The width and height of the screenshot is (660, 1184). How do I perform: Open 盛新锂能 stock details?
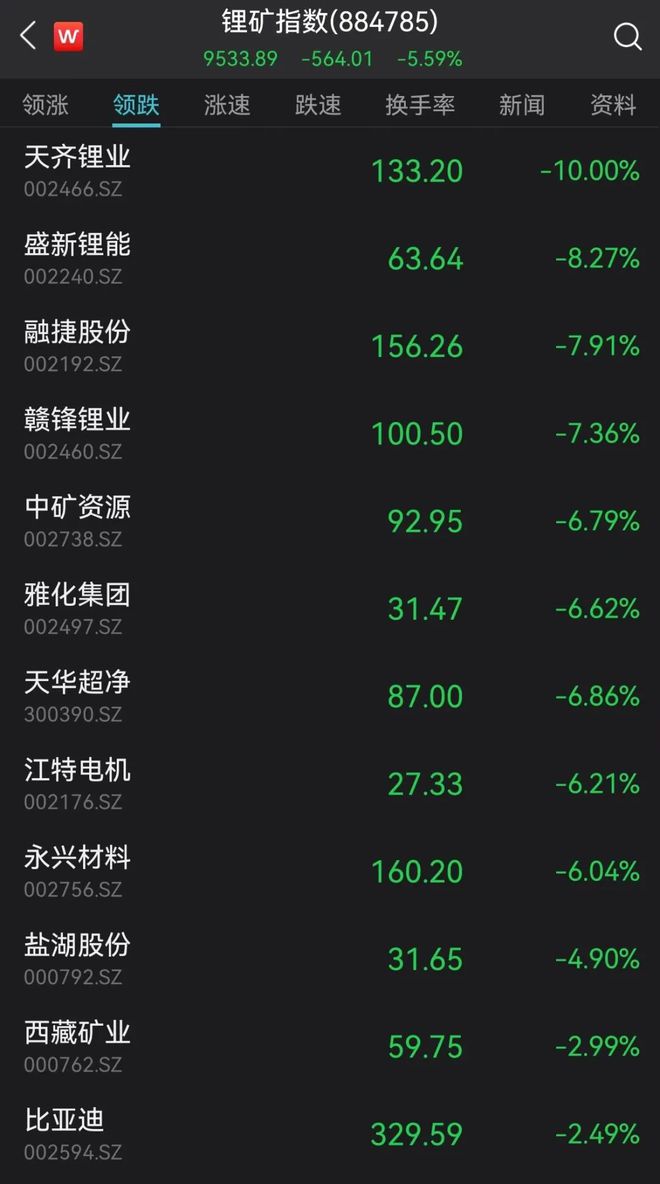point(330,259)
